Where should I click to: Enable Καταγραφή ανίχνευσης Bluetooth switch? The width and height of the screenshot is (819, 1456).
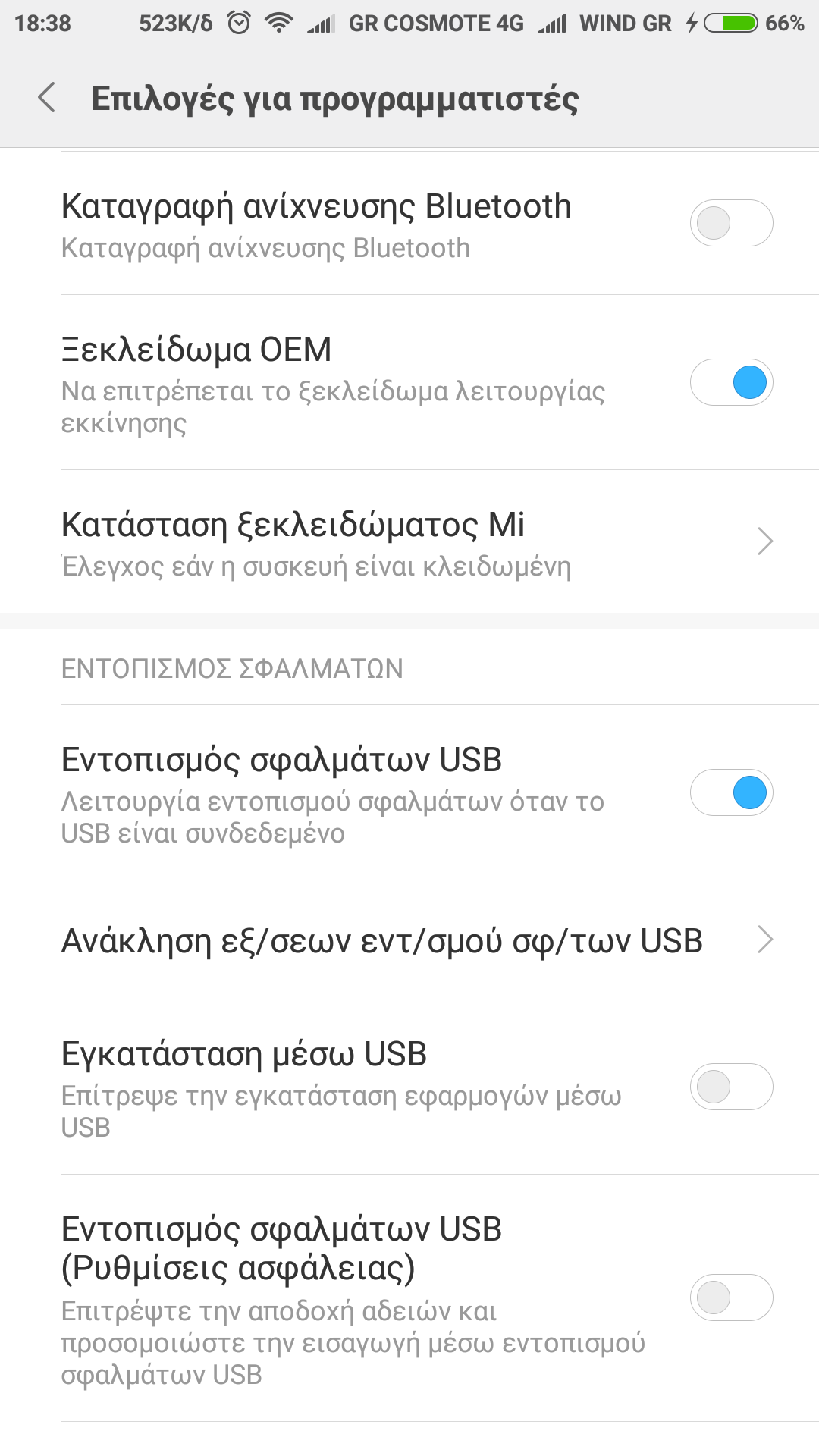point(731,223)
